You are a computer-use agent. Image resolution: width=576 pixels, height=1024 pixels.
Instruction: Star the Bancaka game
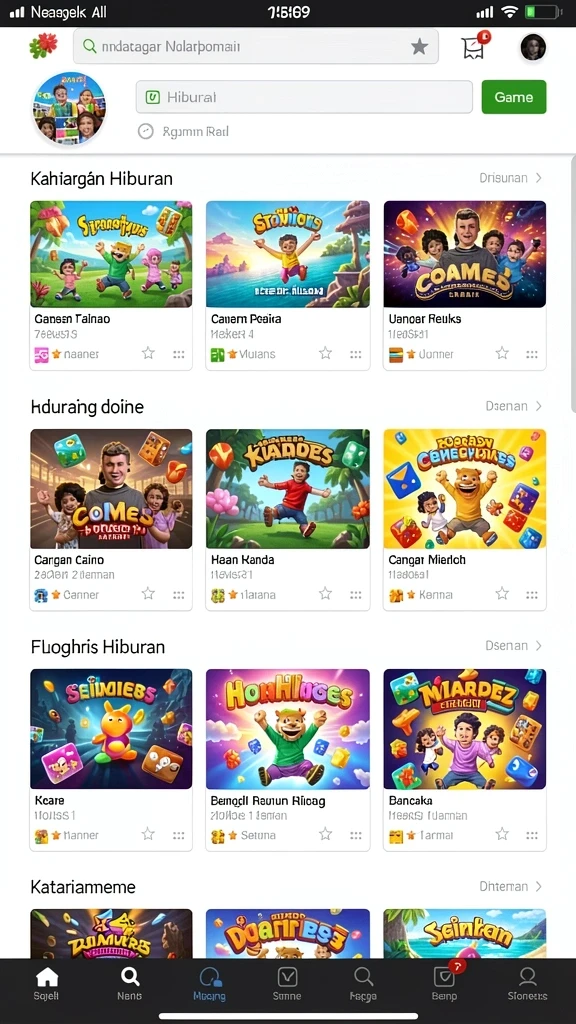(x=502, y=834)
